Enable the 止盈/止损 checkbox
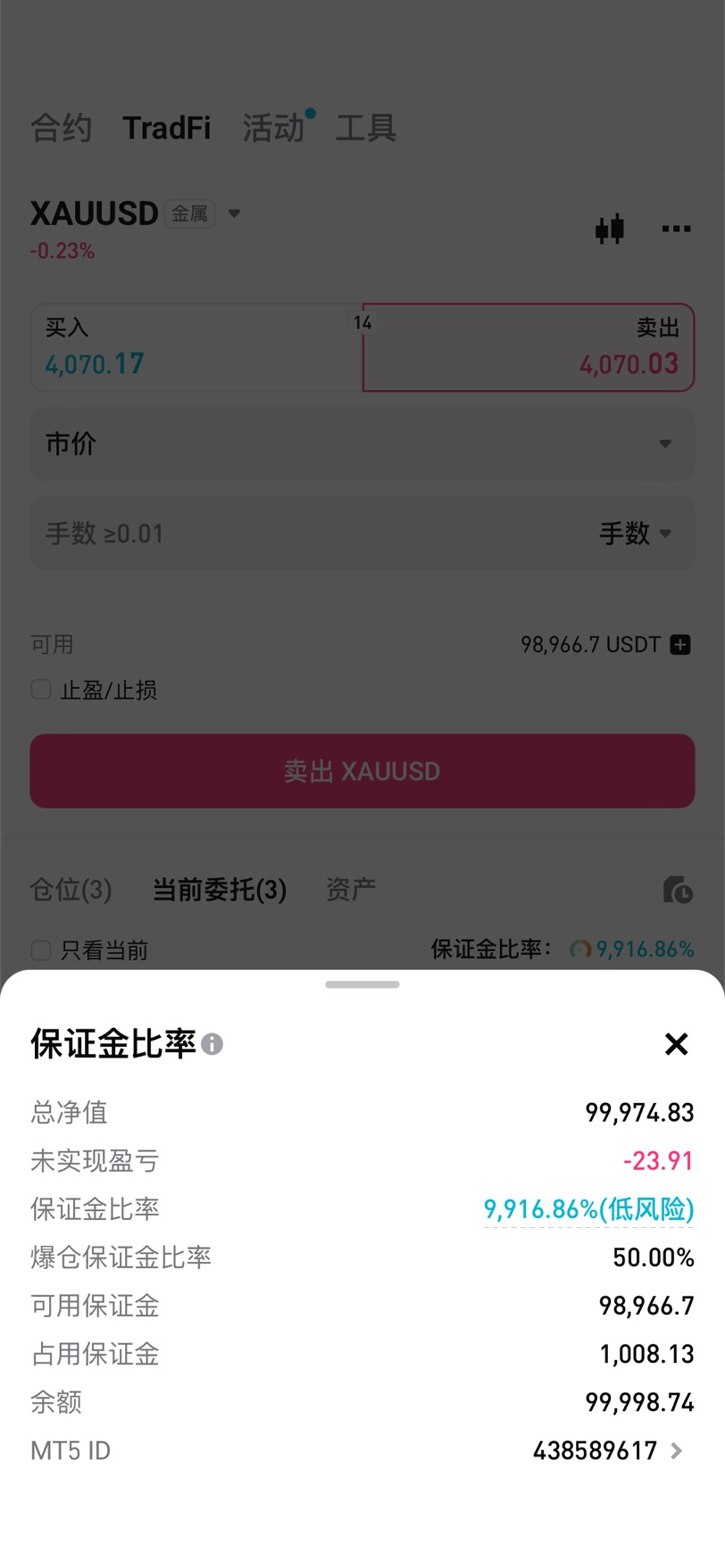 [x=40, y=689]
